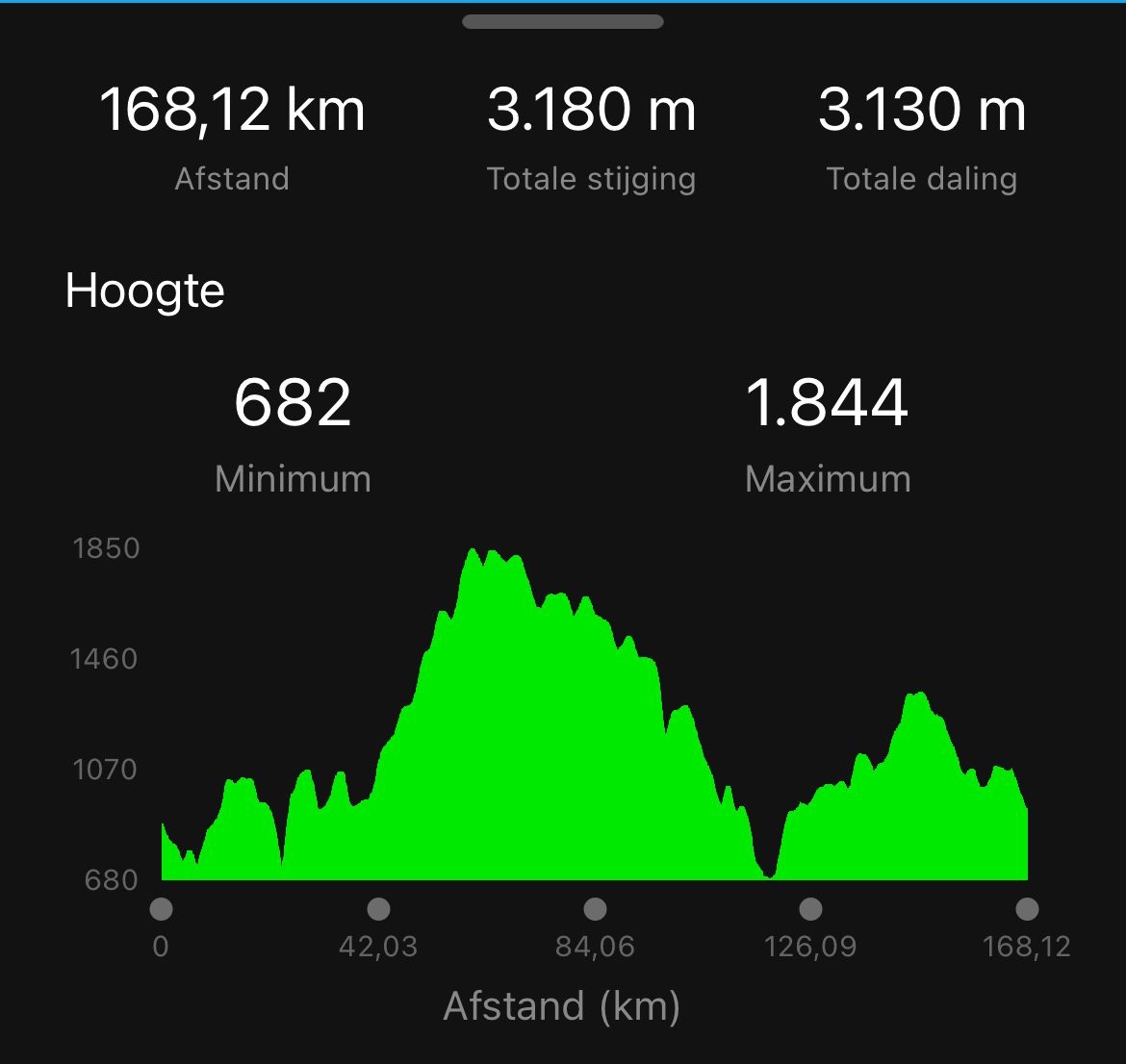Tap the sheet's grab handle
Image resolution: width=1126 pixels, height=1064 pixels.
click(563, 22)
